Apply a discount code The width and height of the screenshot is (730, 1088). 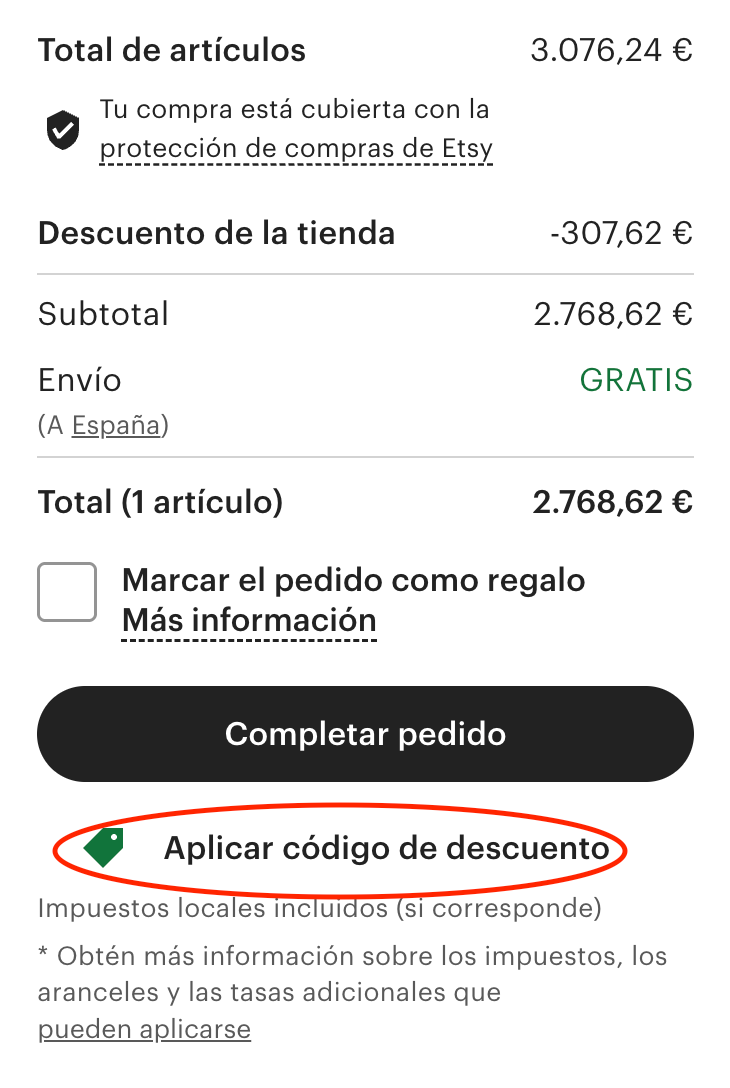coord(386,849)
